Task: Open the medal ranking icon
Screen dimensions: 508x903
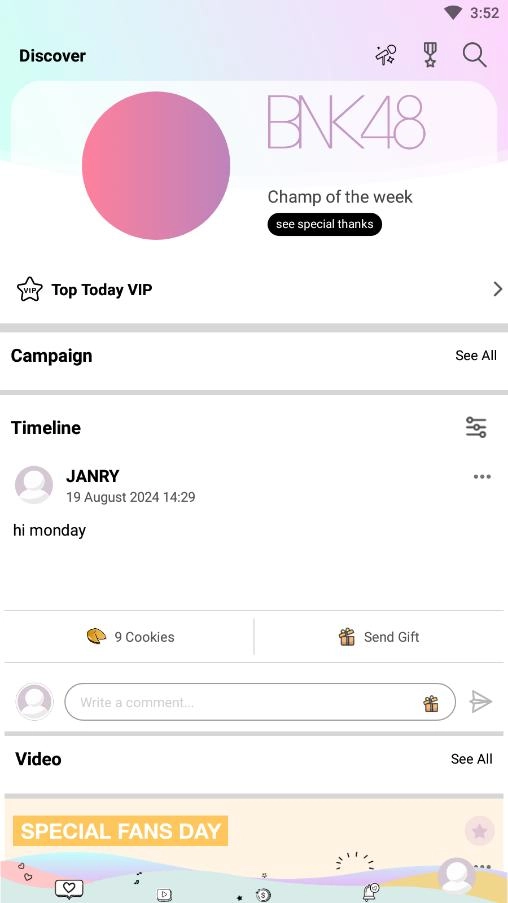Action: [x=430, y=55]
